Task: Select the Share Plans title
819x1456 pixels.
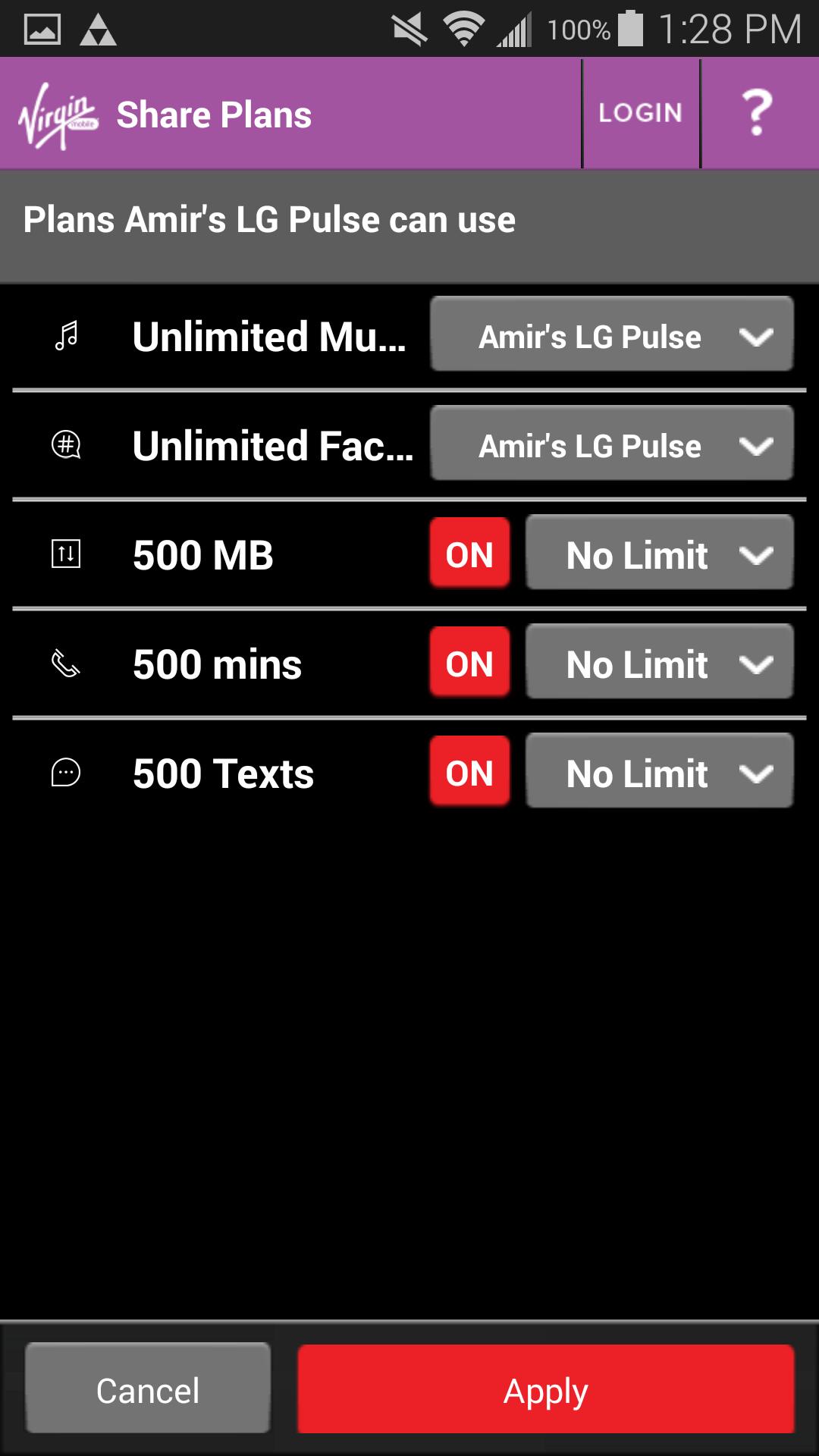Action: pyautogui.click(x=213, y=115)
